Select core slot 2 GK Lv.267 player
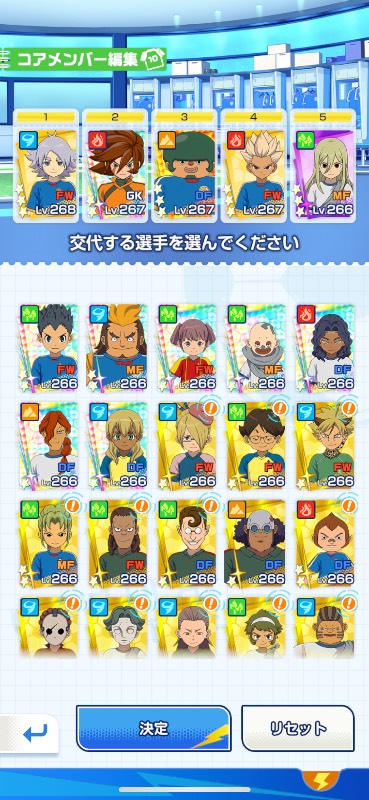Image resolution: width=369 pixels, height=800 pixels. (115, 166)
